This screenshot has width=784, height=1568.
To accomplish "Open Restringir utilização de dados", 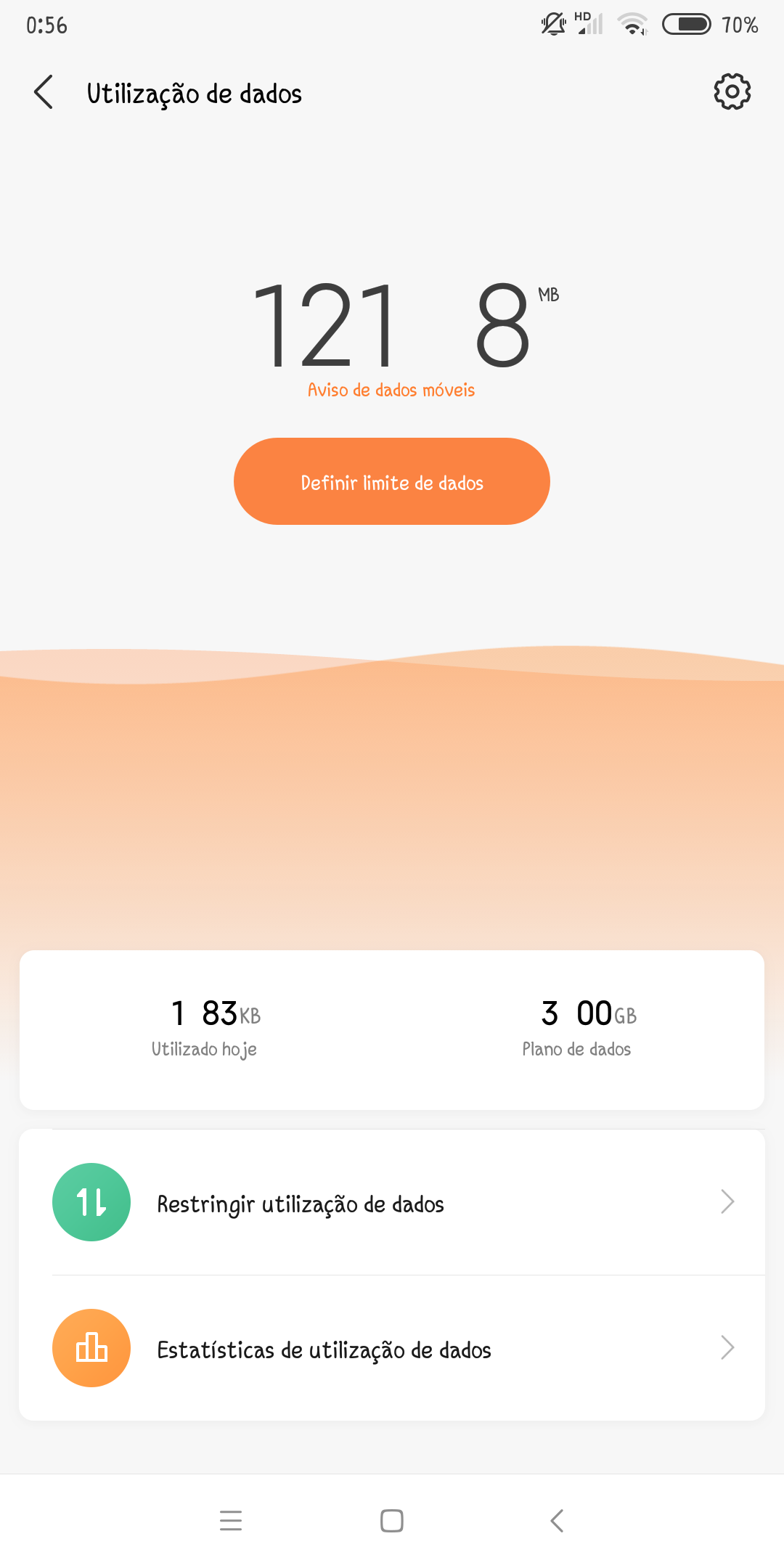I will coord(392,1202).
